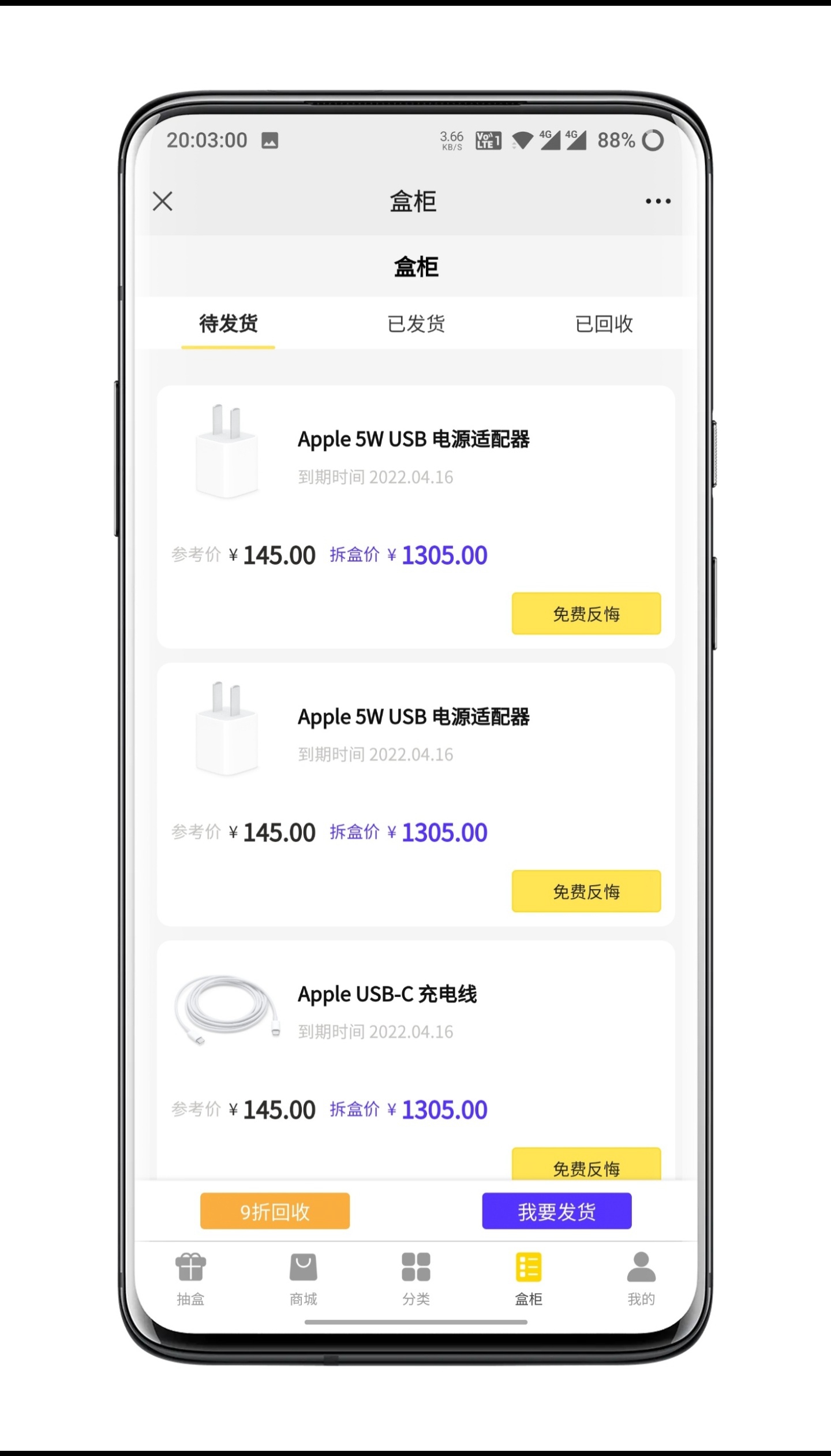Choose the 9折回收 button
The width and height of the screenshot is (831, 1456).
(x=275, y=1211)
